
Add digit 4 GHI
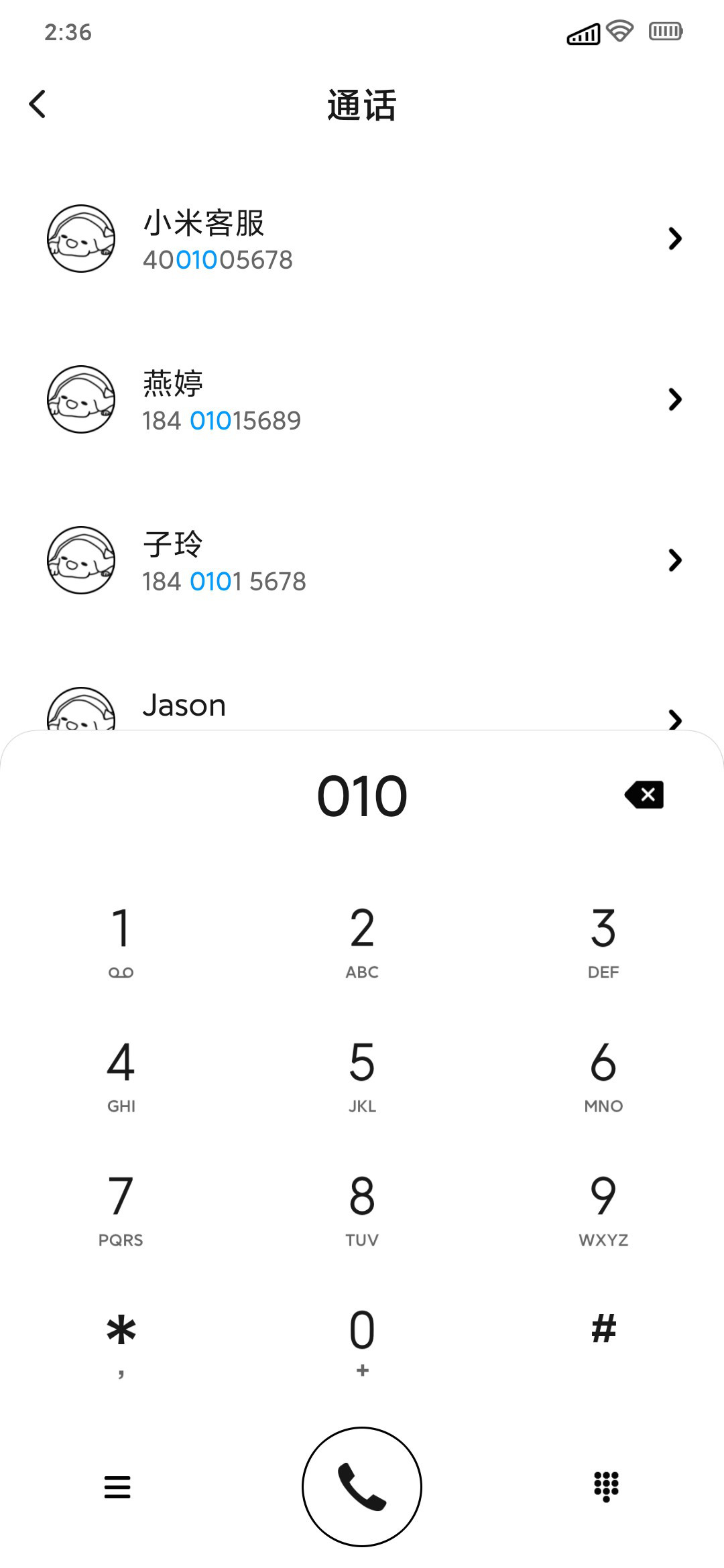[121, 1075]
